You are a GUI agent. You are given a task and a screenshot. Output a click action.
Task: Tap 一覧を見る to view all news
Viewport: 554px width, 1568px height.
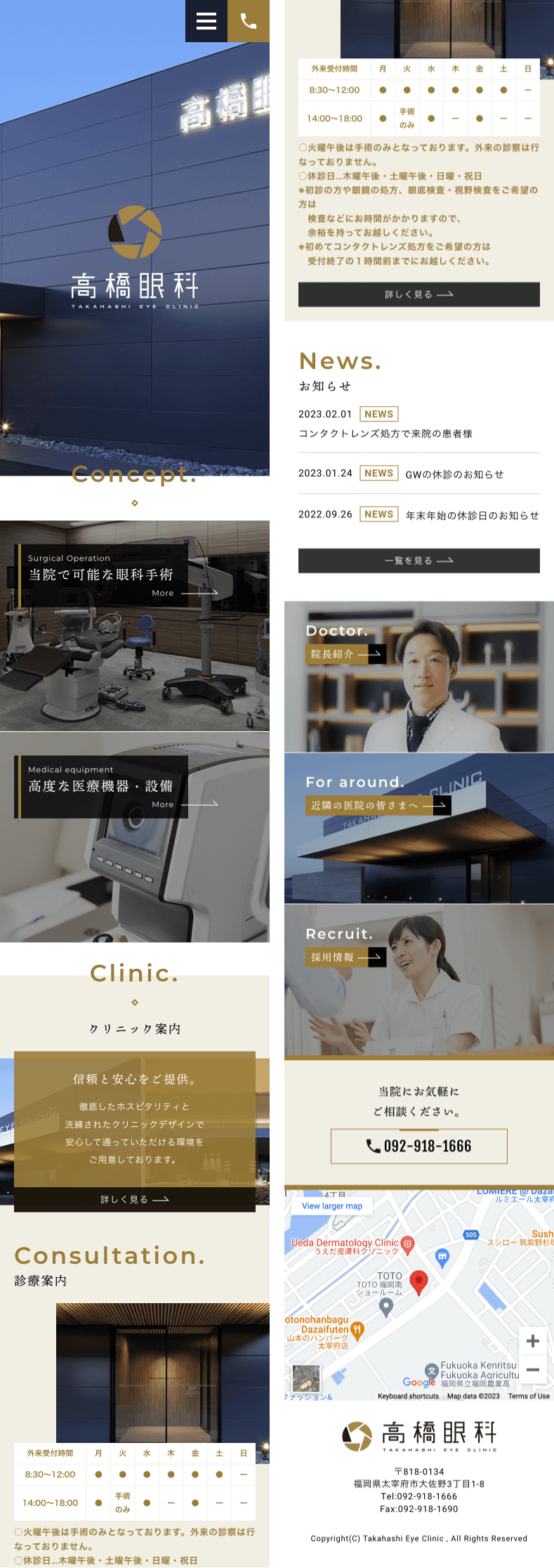[x=419, y=561]
